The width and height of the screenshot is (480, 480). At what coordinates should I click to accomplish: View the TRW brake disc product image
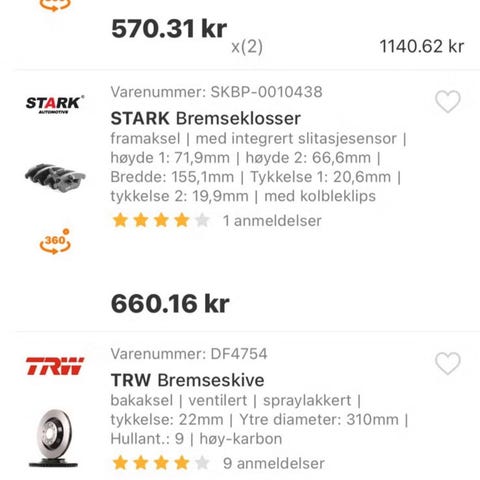(53, 439)
